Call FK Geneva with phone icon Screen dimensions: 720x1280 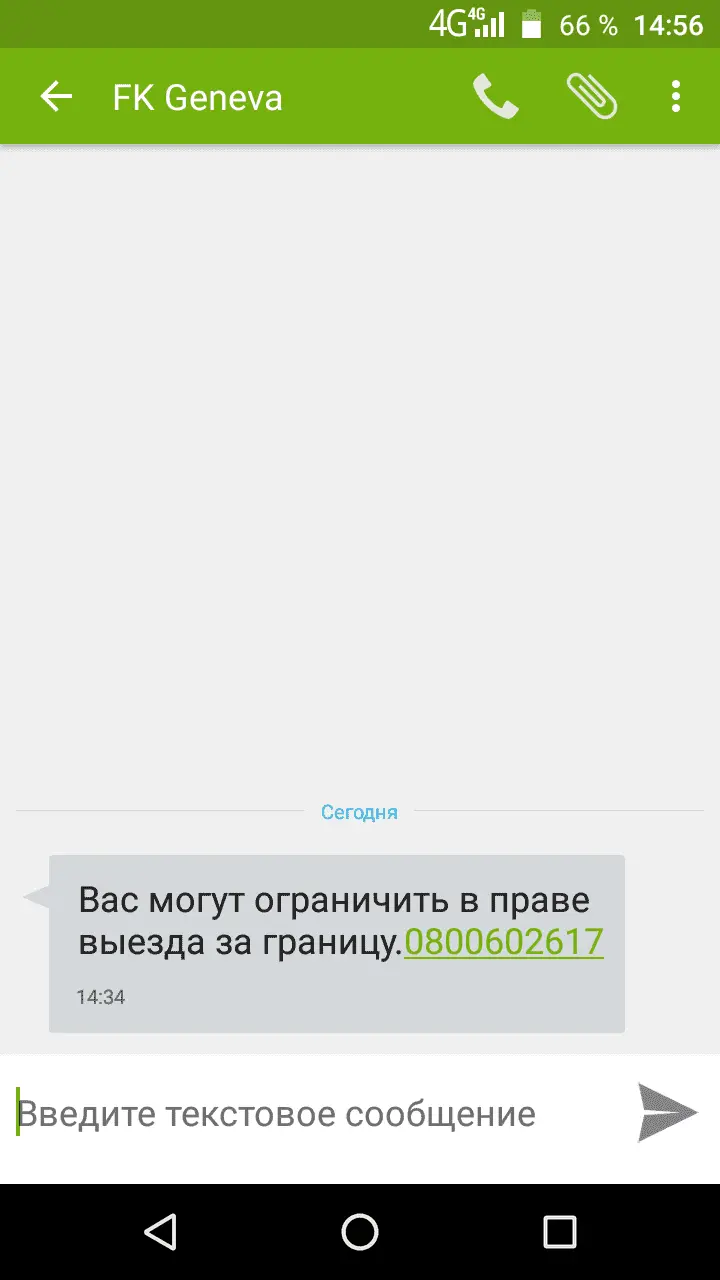[495, 97]
